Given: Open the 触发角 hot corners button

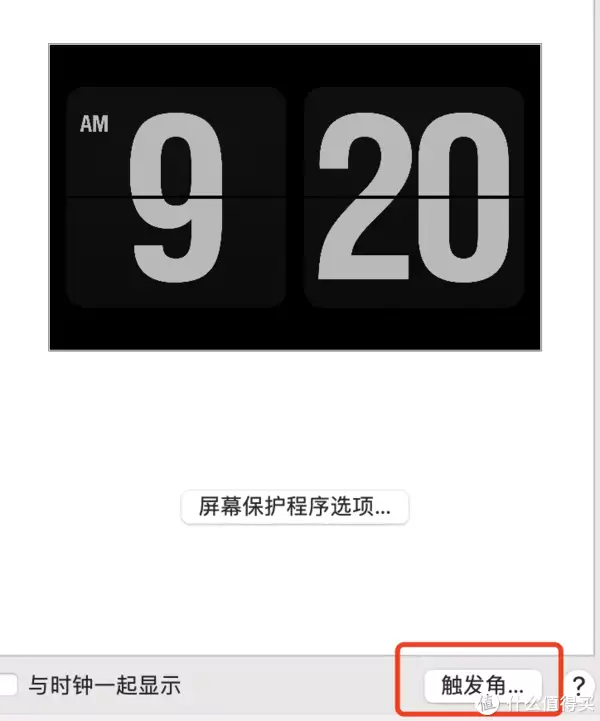Looking at the screenshot, I should [482, 685].
